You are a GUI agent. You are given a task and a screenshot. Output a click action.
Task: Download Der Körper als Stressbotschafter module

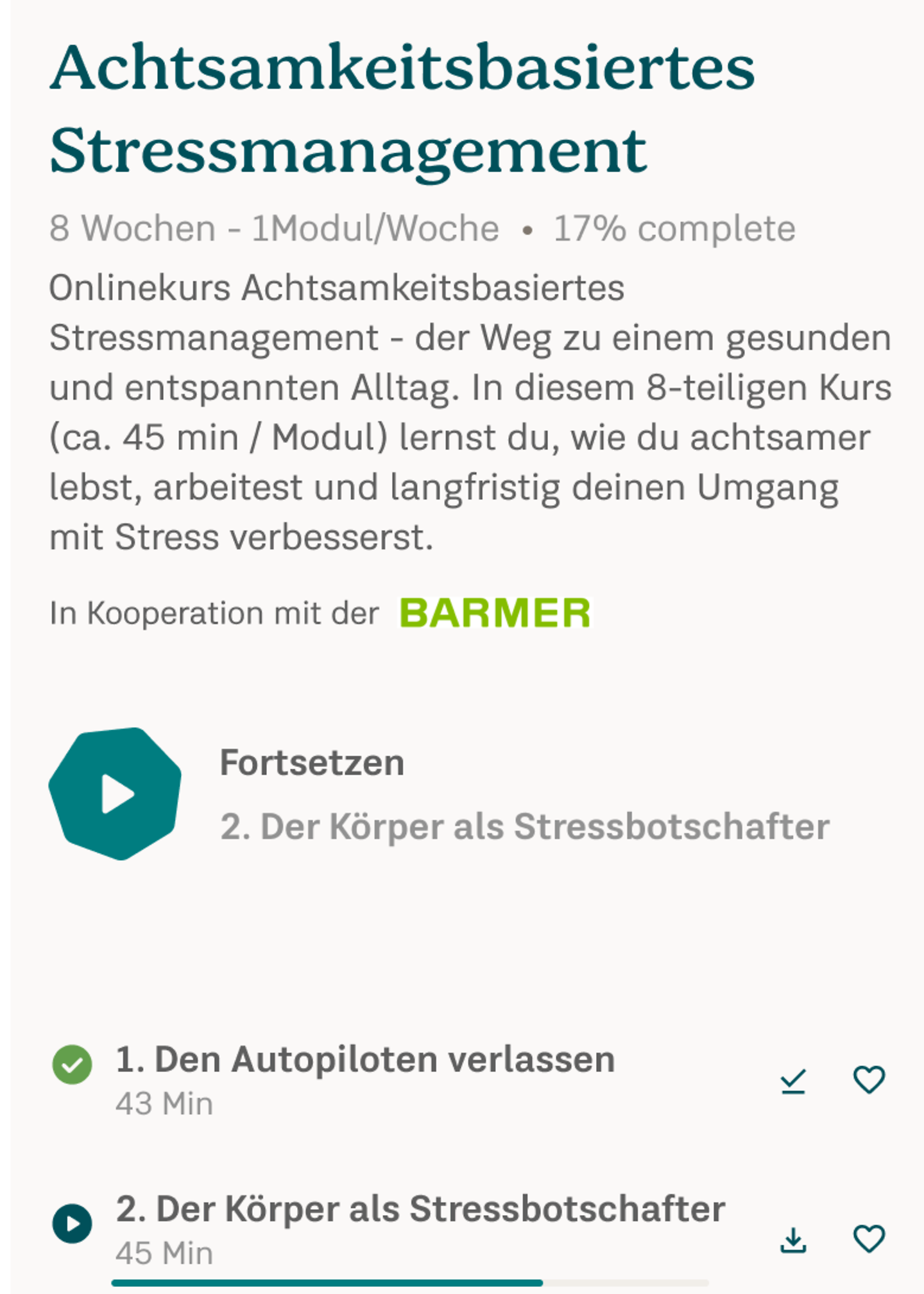[x=793, y=1240]
